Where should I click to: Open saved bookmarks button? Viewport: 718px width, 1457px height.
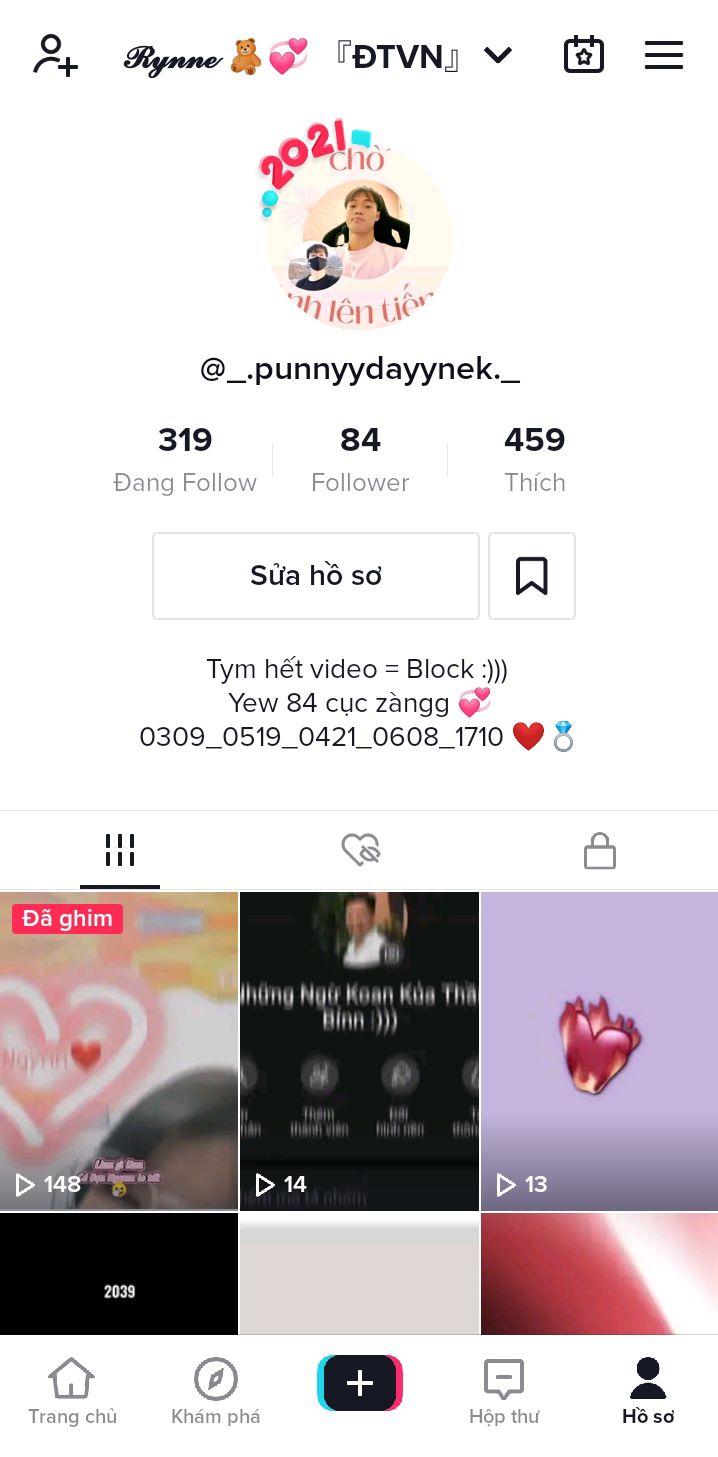click(531, 576)
